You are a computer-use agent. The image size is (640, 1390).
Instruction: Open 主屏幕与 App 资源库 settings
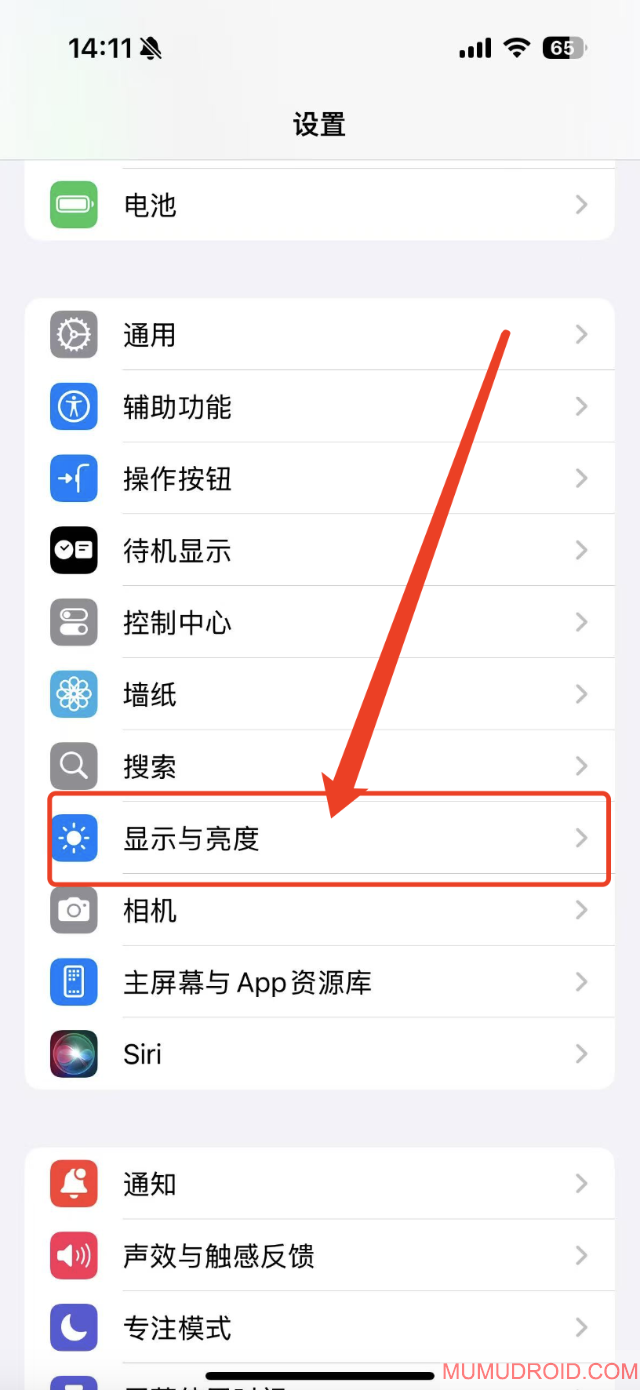click(320, 983)
